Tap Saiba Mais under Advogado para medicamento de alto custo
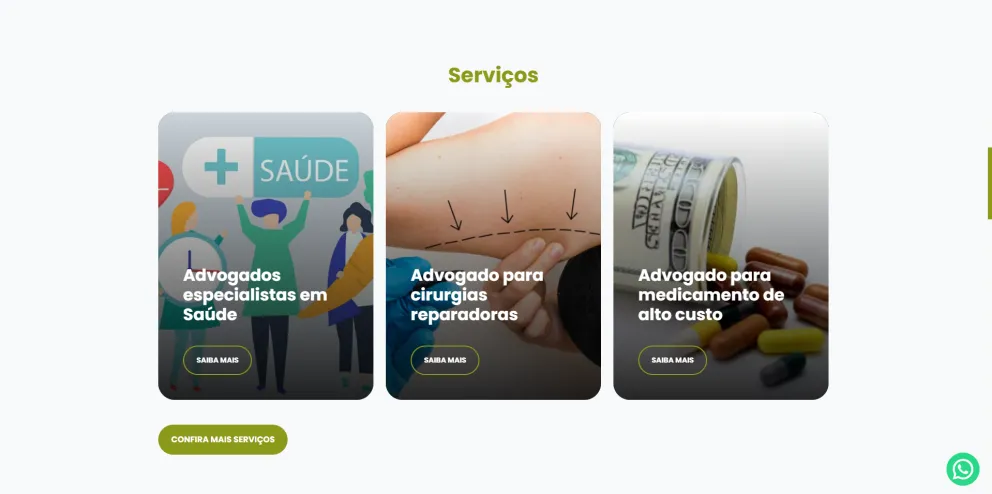The image size is (992, 494). tap(672, 360)
